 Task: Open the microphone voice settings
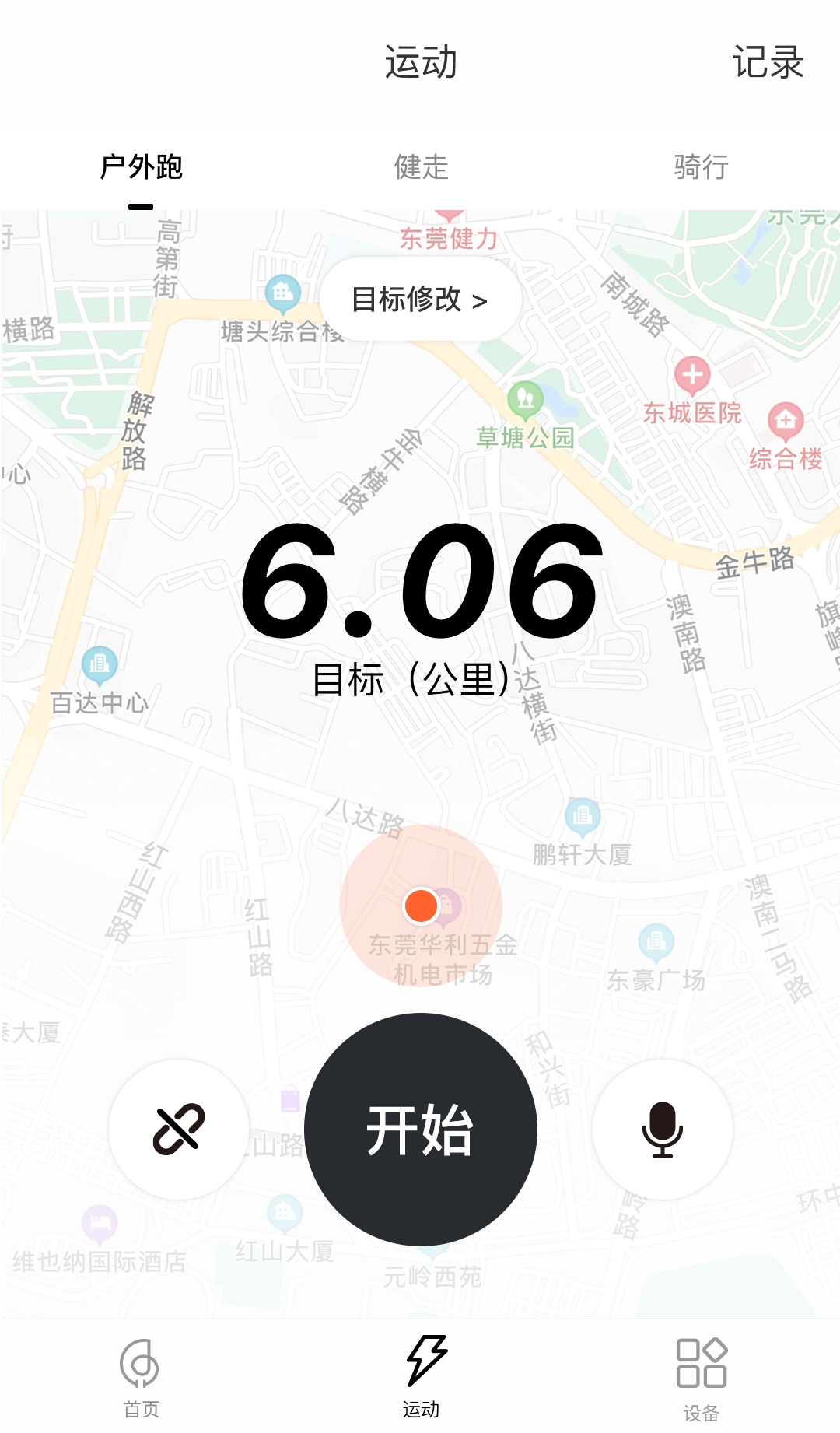[x=662, y=1129]
